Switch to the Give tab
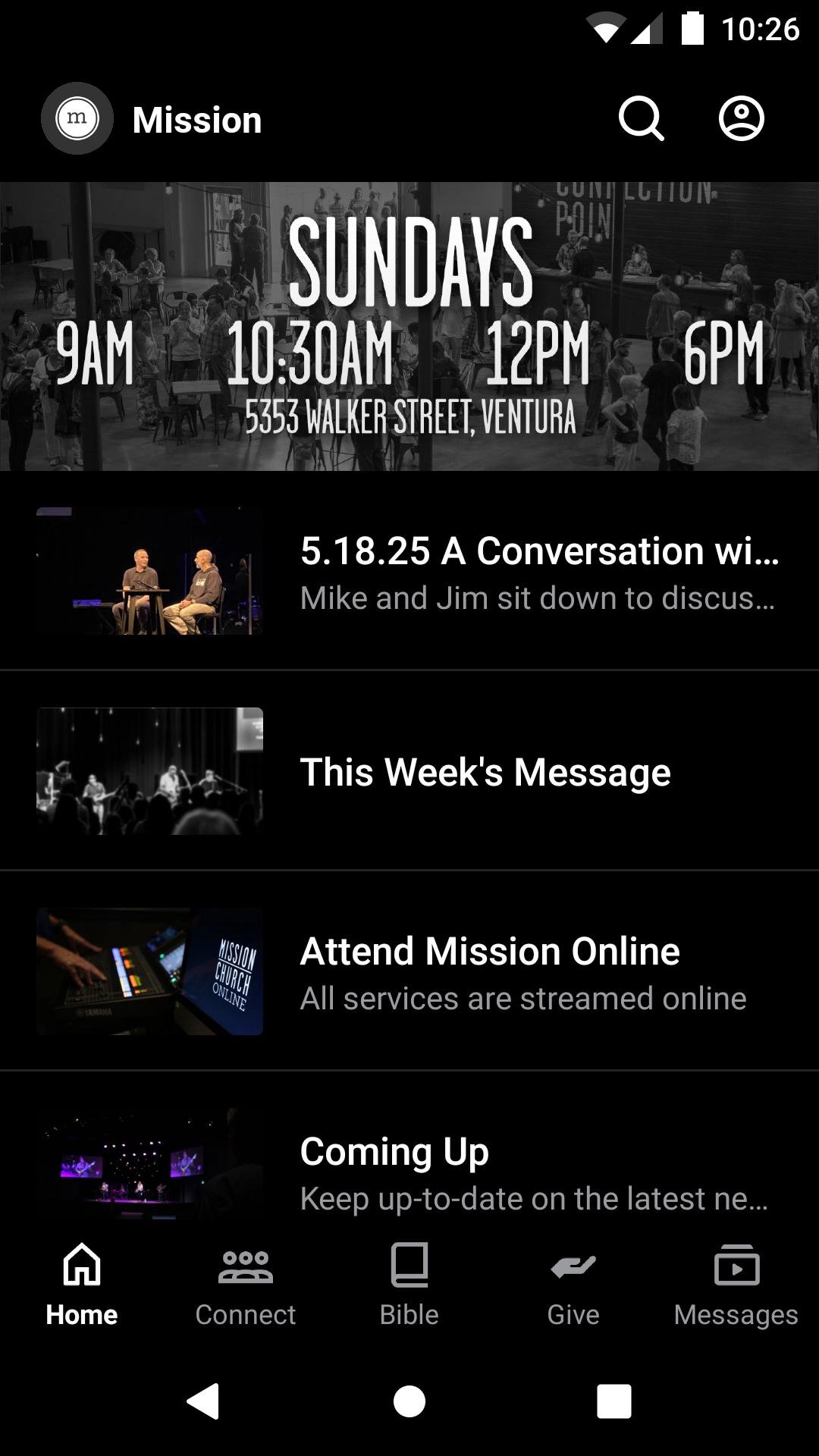 (x=573, y=1285)
